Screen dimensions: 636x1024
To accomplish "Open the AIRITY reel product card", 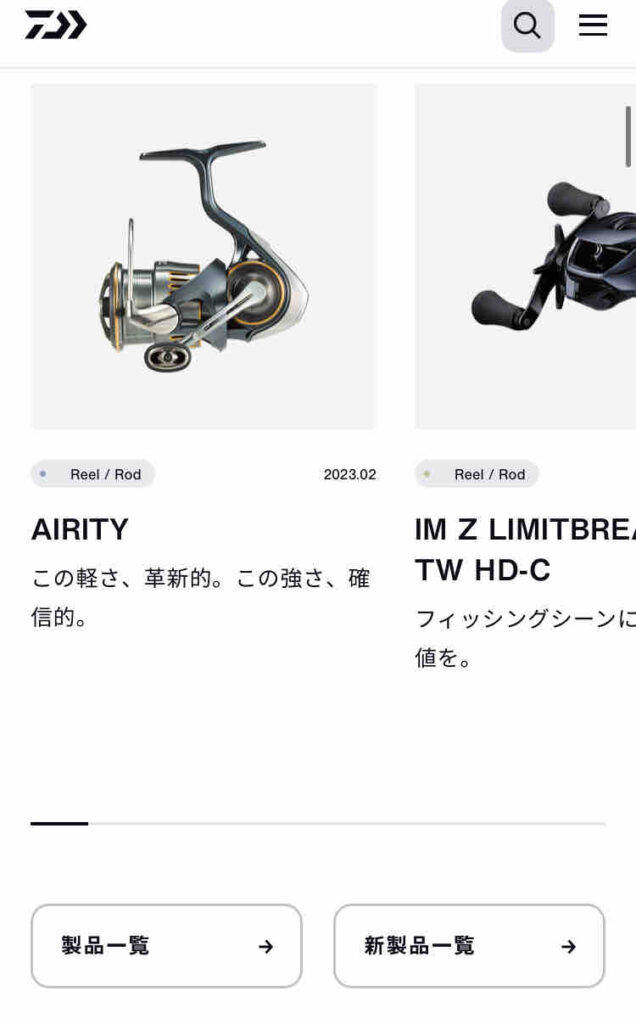I will coord(204,257).
